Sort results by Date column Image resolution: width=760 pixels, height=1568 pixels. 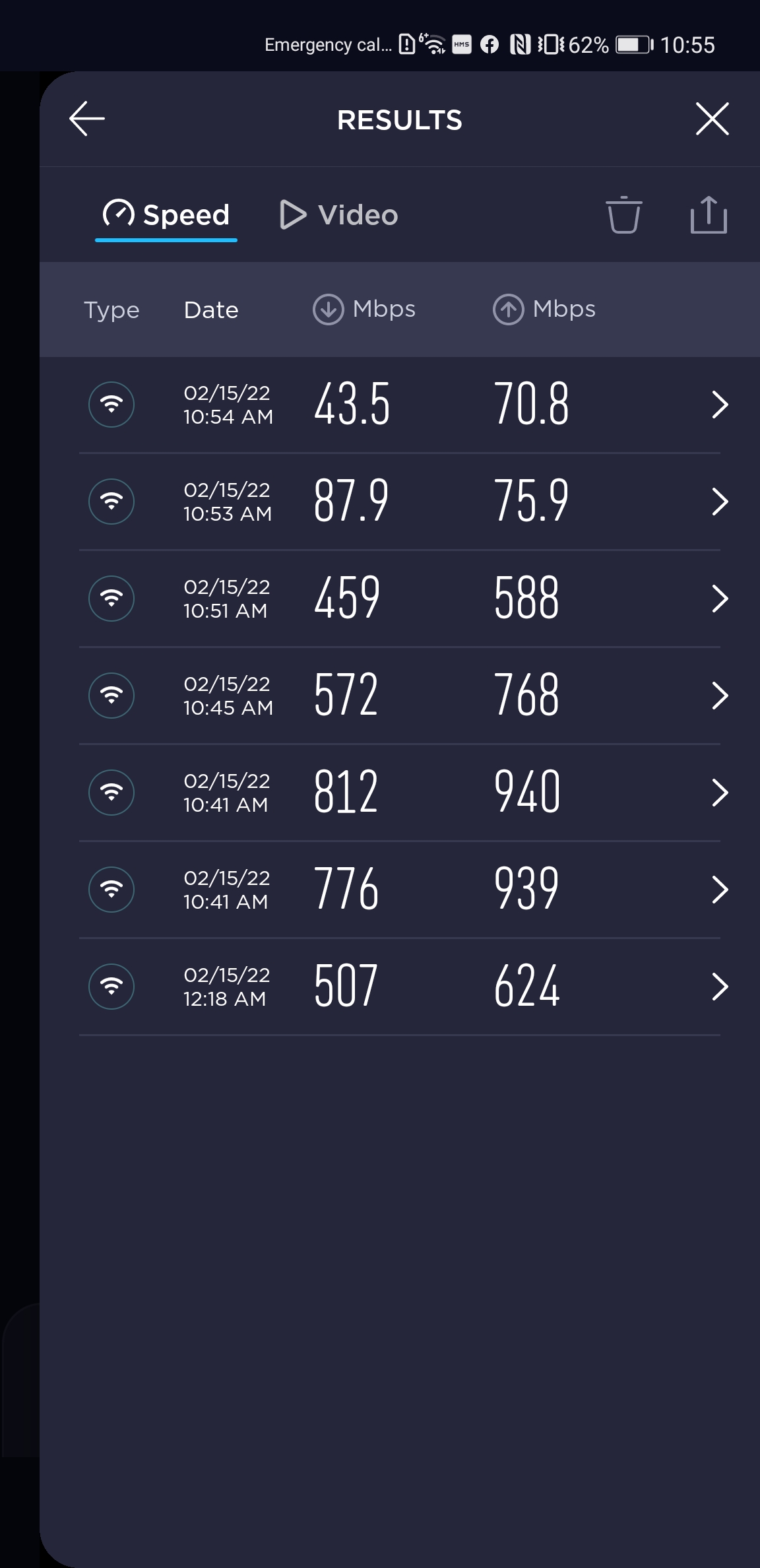[211, 310]
